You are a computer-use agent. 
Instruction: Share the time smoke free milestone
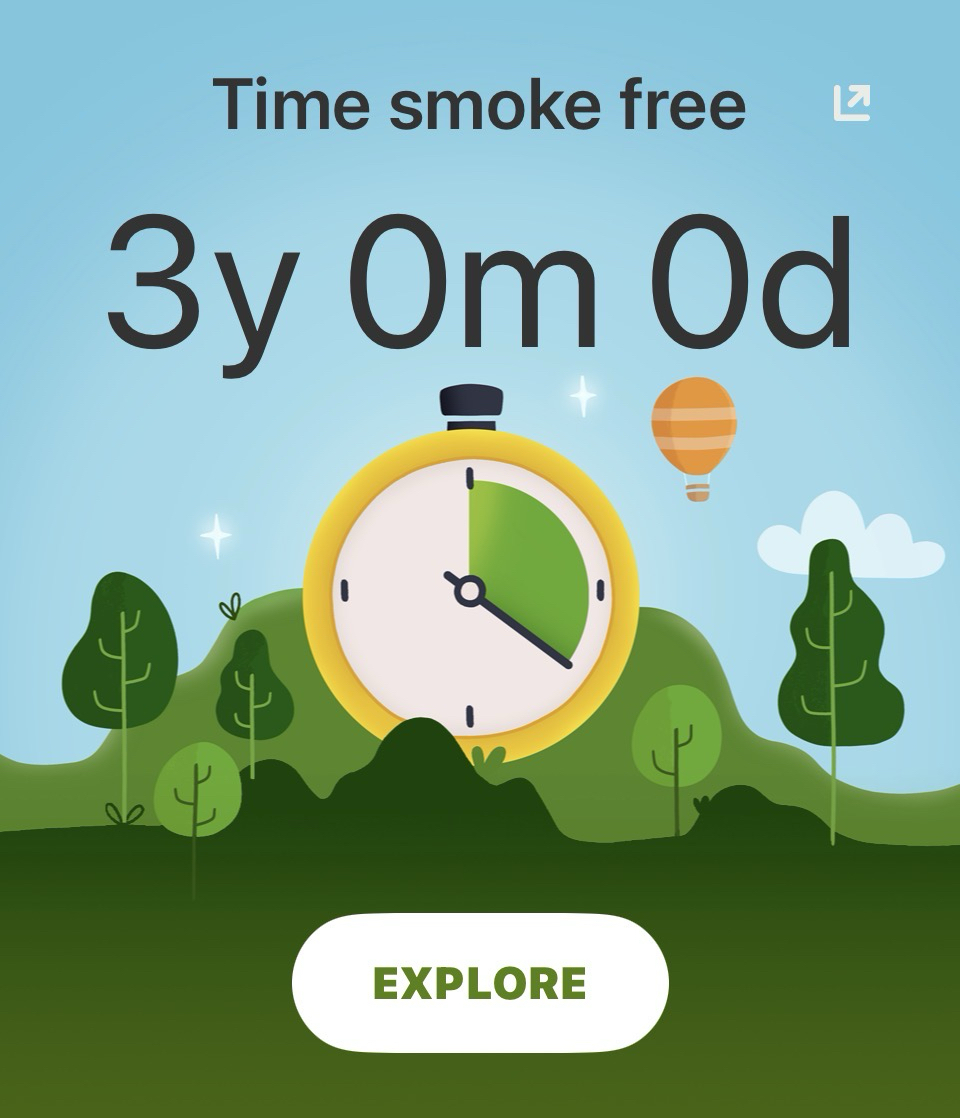coord(852,103)
